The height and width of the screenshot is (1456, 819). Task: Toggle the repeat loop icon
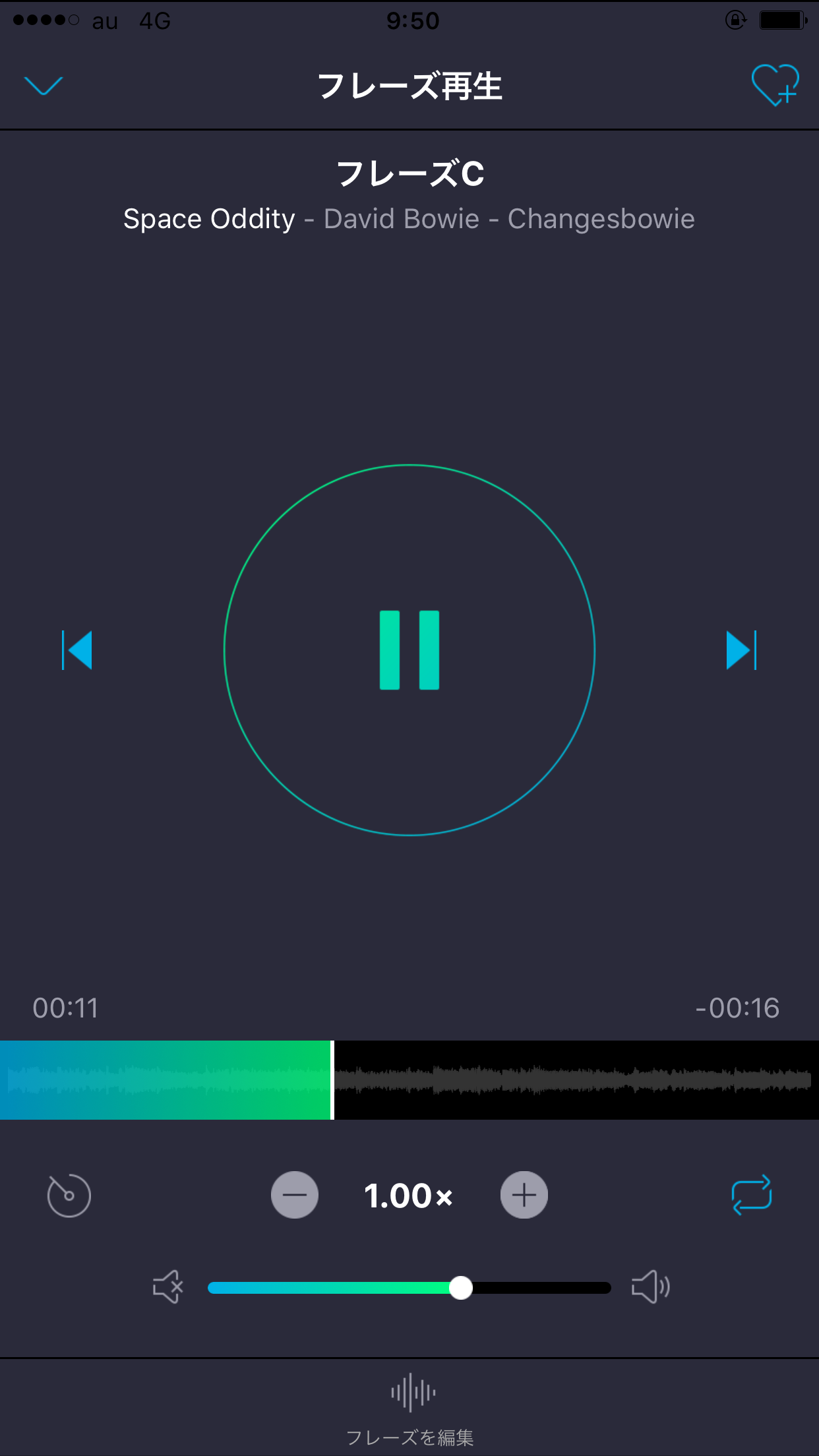point(752,1195)
